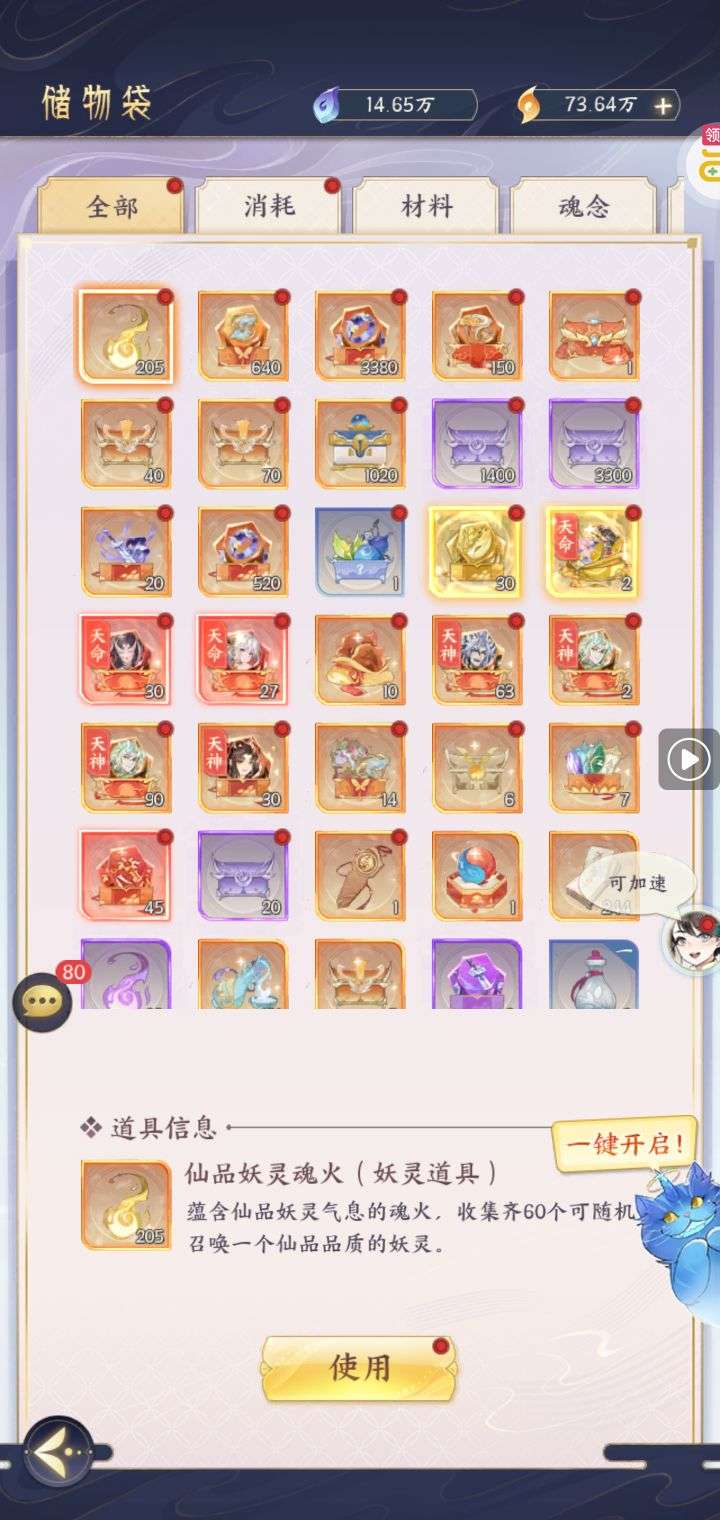Select the treasure chest with count 1020
This screenshot has width=720, height=1520.
360,444
